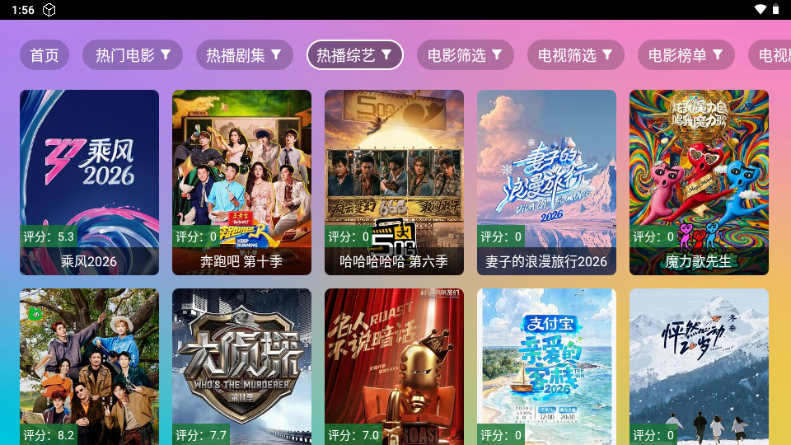Open the 电影筛选 filter

point(465,55)
